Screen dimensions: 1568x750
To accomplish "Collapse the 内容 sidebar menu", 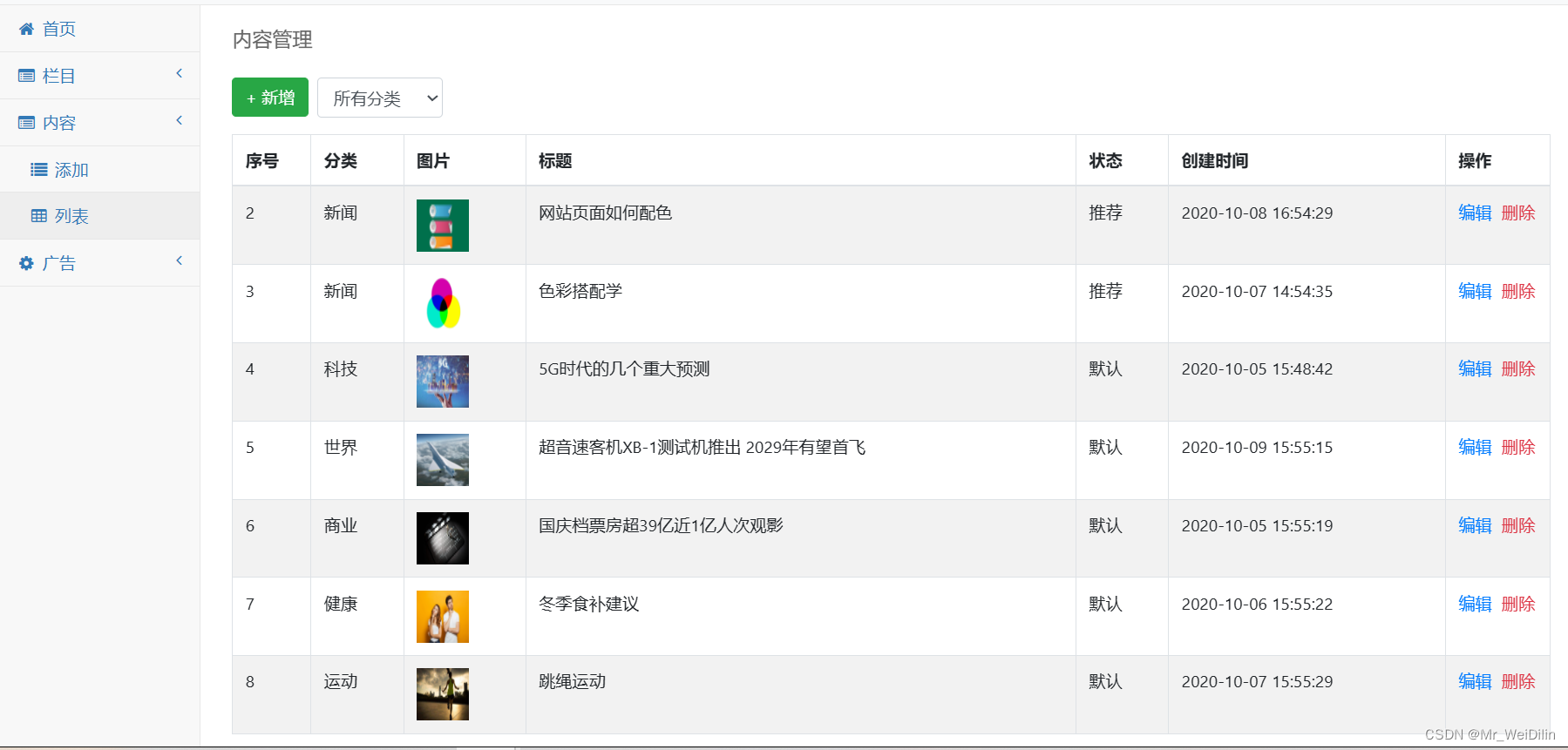I will (x=58, y=123).
